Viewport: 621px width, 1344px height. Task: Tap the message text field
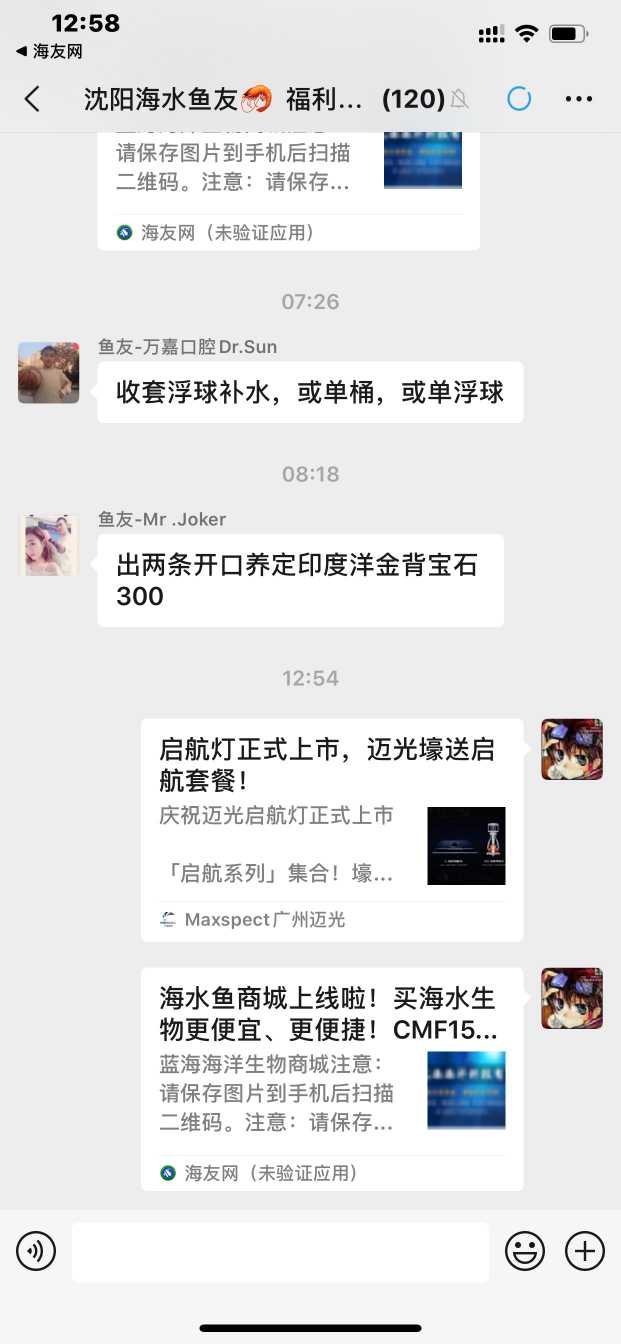[x=280, y=1251]
